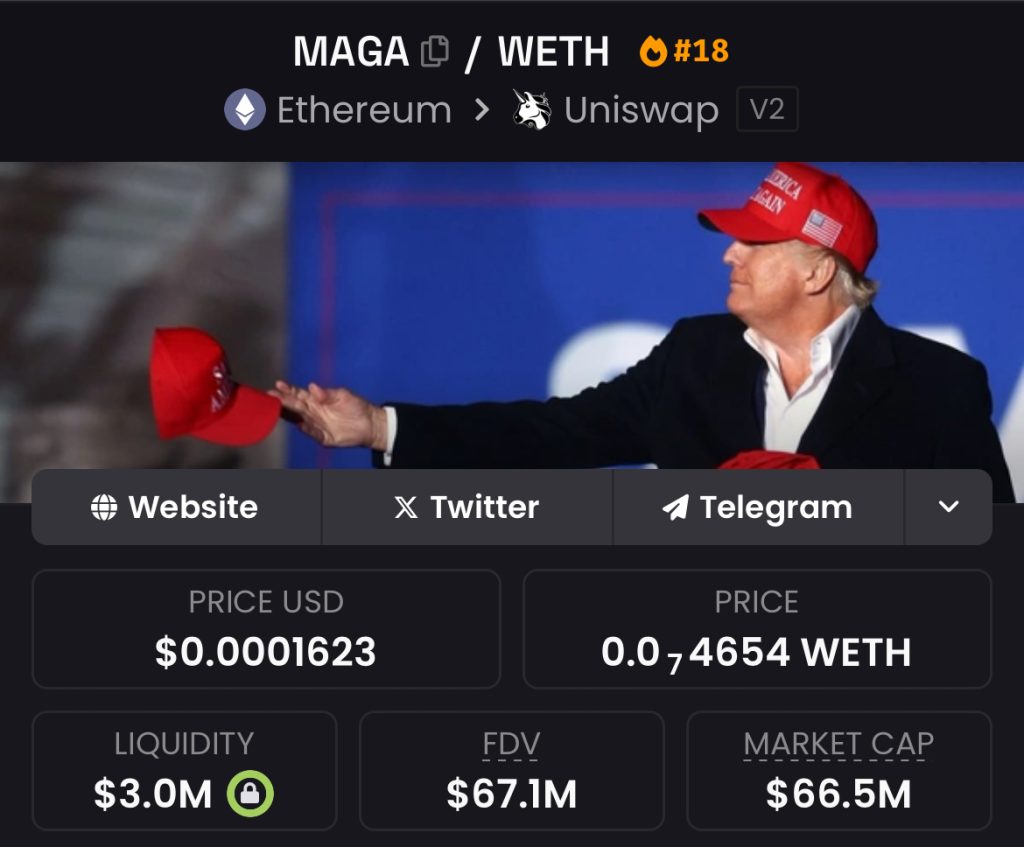The width and height of the screenshot is (1024, 847).
Task: Tap the liquidity lock icon
Action: click(250, 794)
